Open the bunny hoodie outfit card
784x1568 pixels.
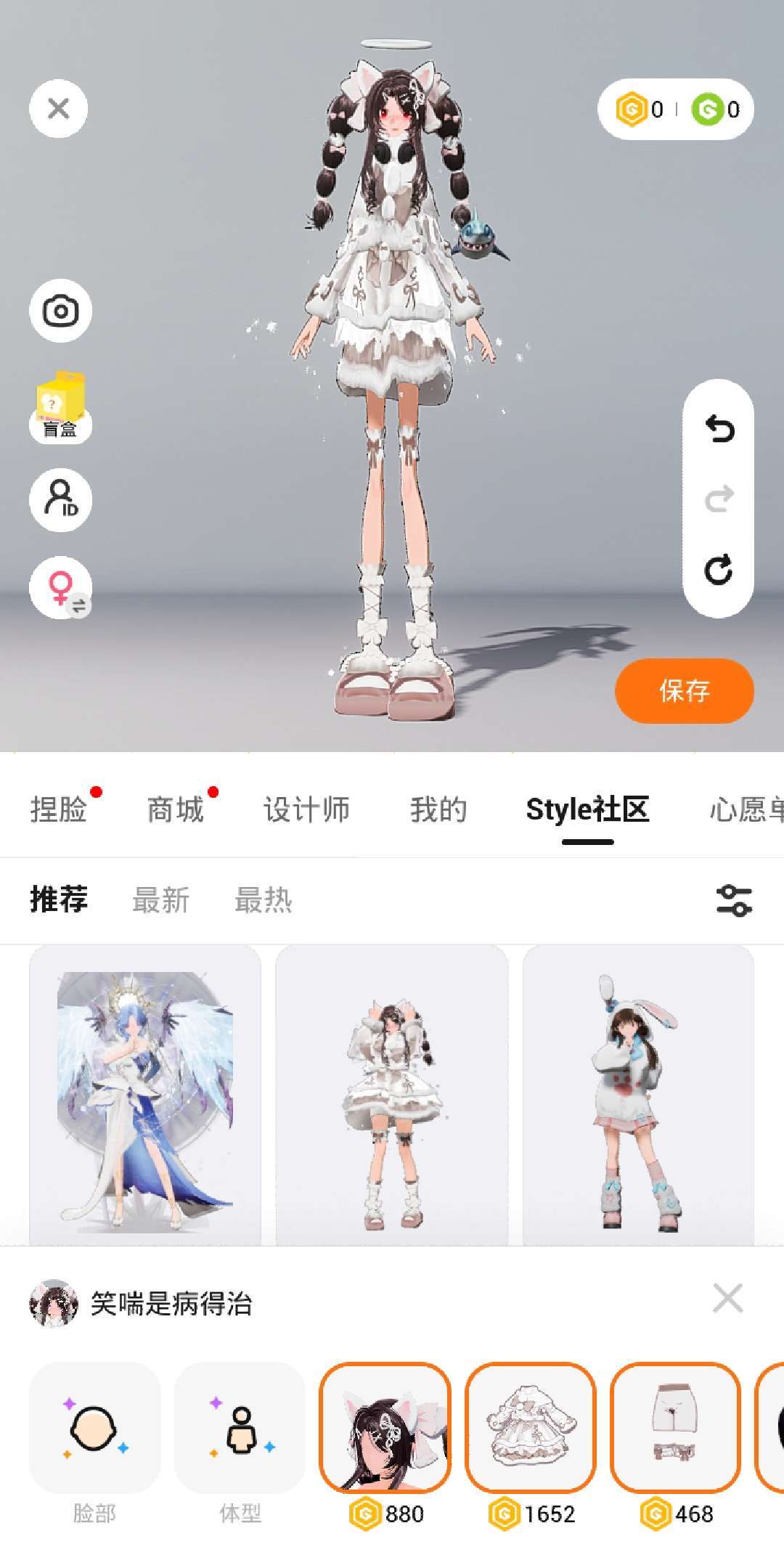tap(638, 1096)
